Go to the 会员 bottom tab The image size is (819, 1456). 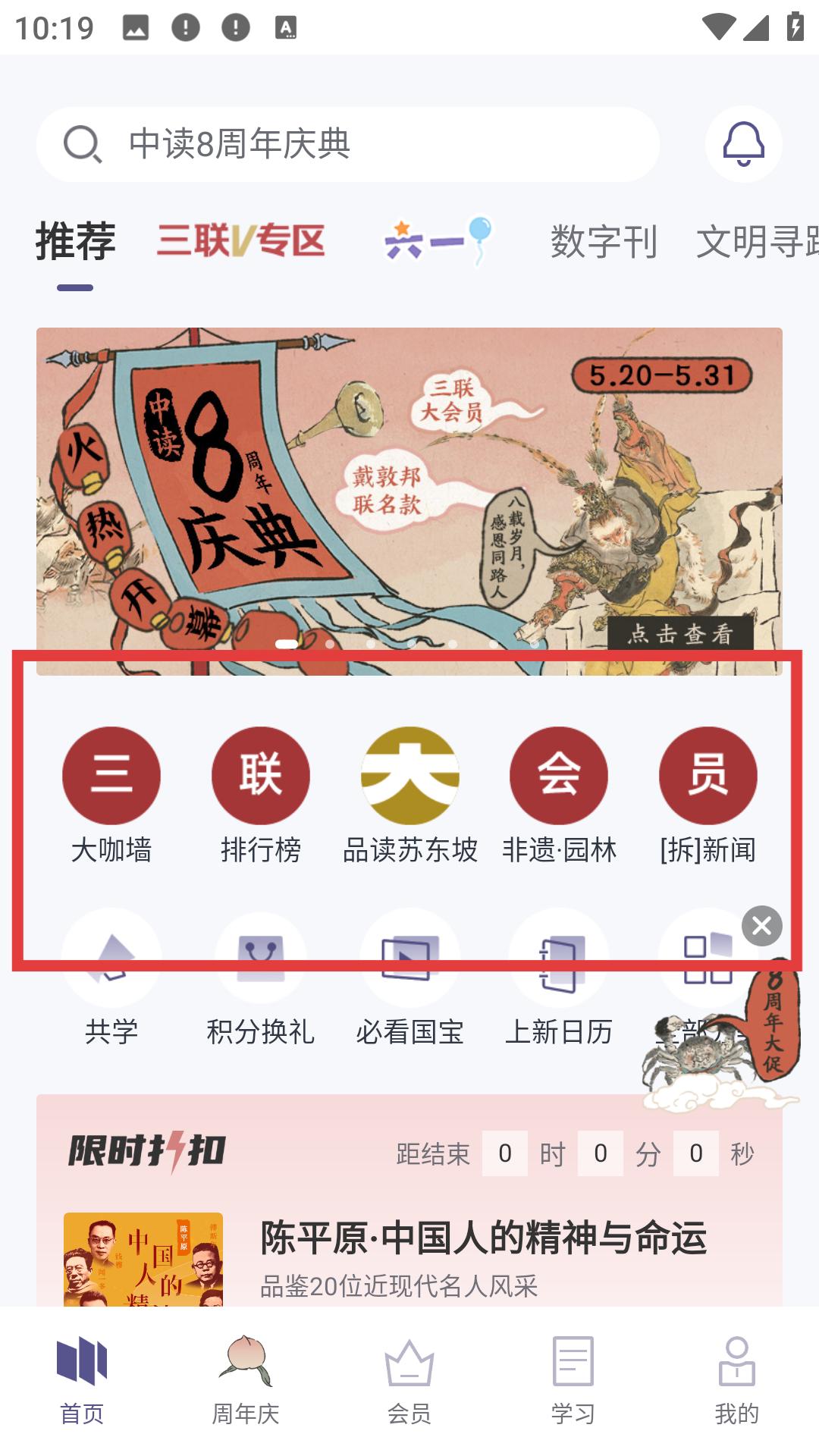coord(409,1380)
